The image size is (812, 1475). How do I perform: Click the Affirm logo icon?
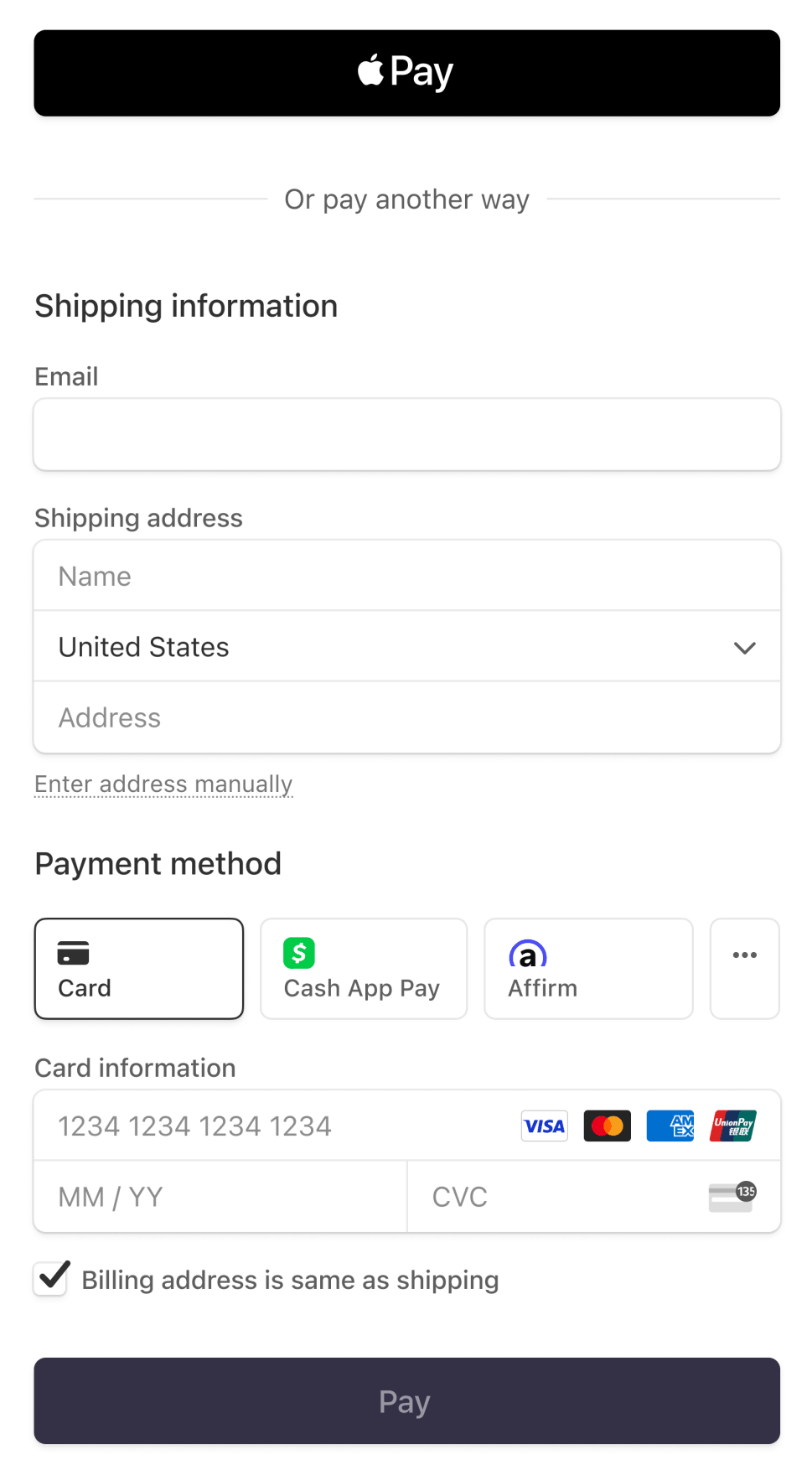pyautogui.click(x=526, y=954)
